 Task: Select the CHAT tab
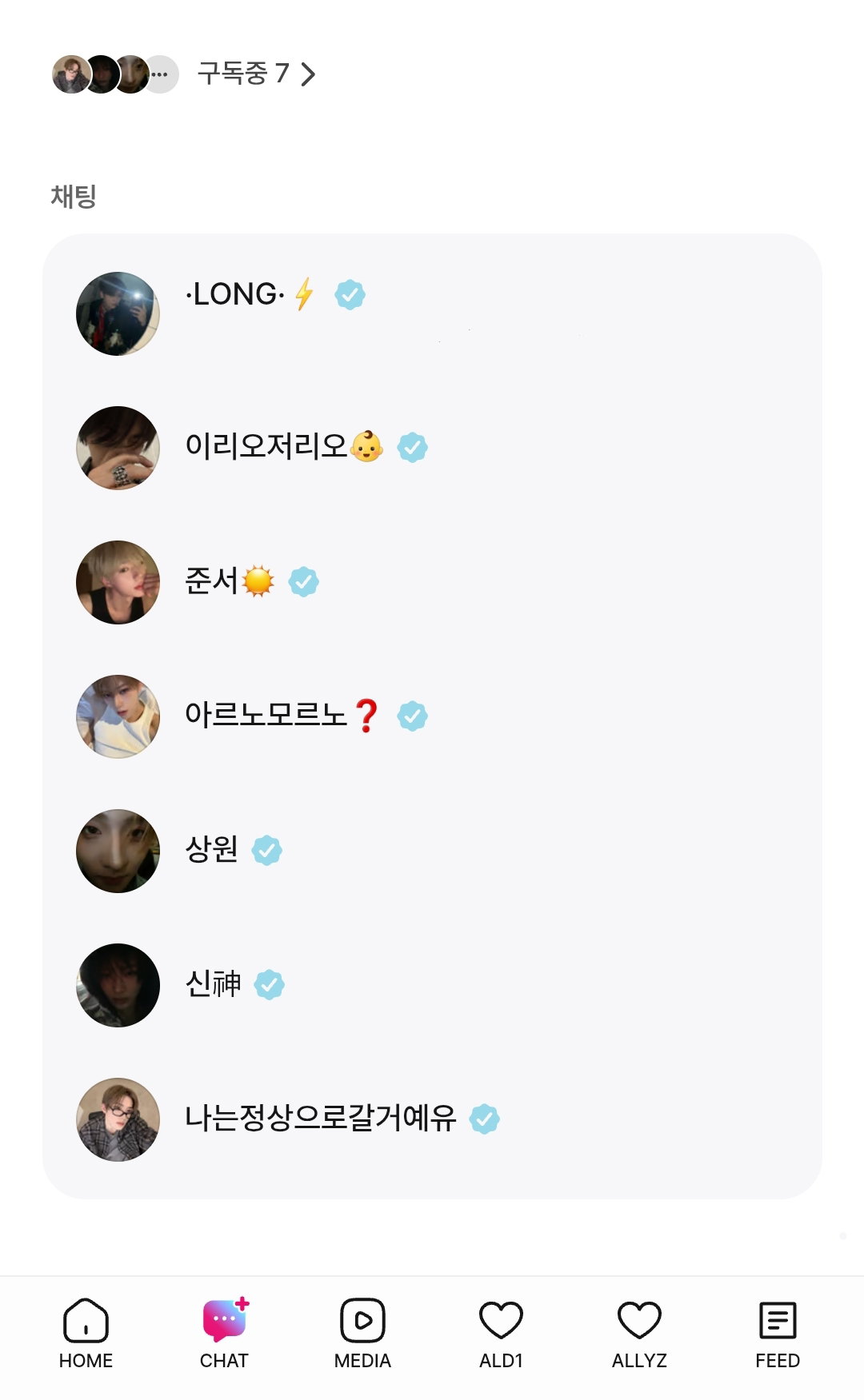pos(224,1334)
